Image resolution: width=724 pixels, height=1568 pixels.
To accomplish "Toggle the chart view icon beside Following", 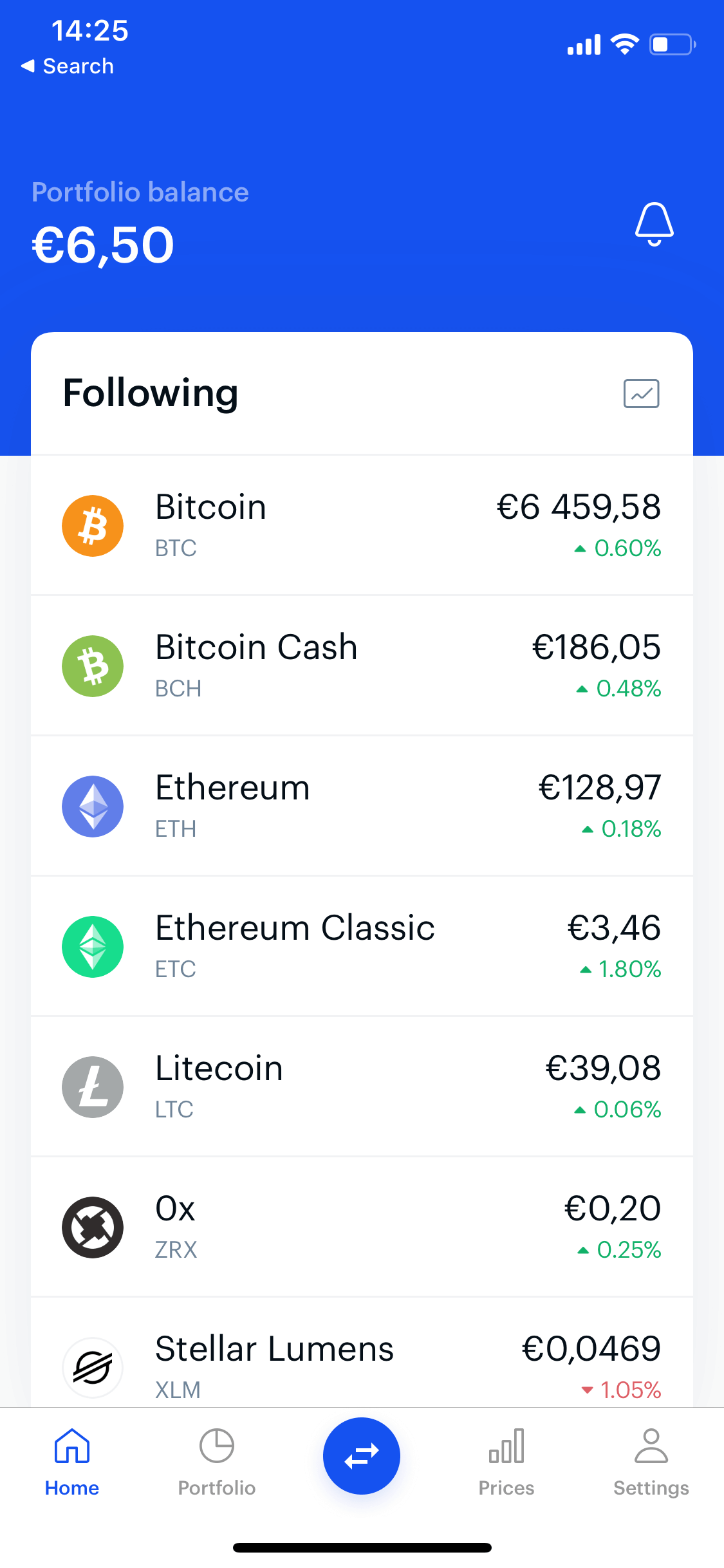I will point(641,393).
